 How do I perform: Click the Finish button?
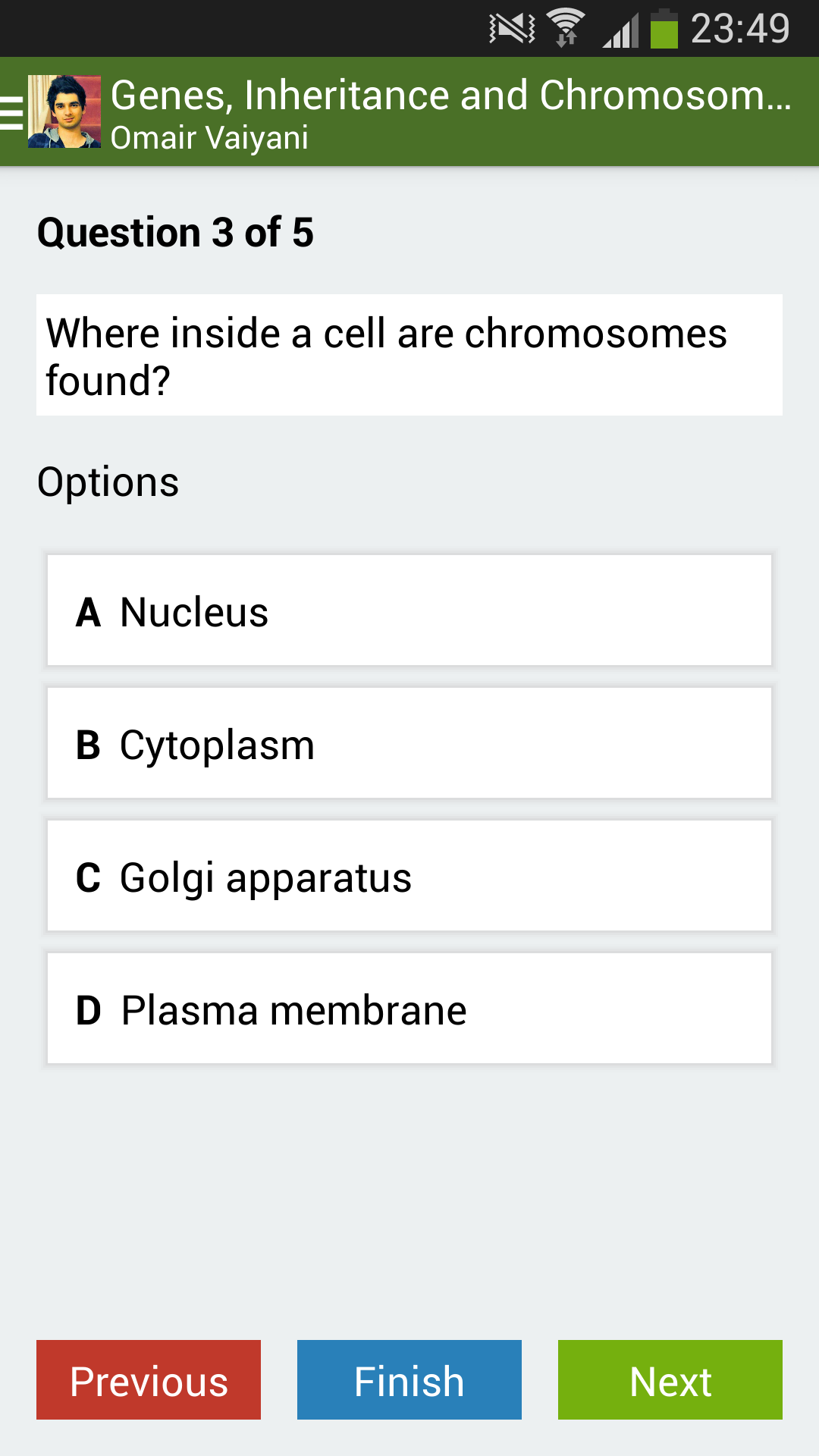click(409, 1380)
